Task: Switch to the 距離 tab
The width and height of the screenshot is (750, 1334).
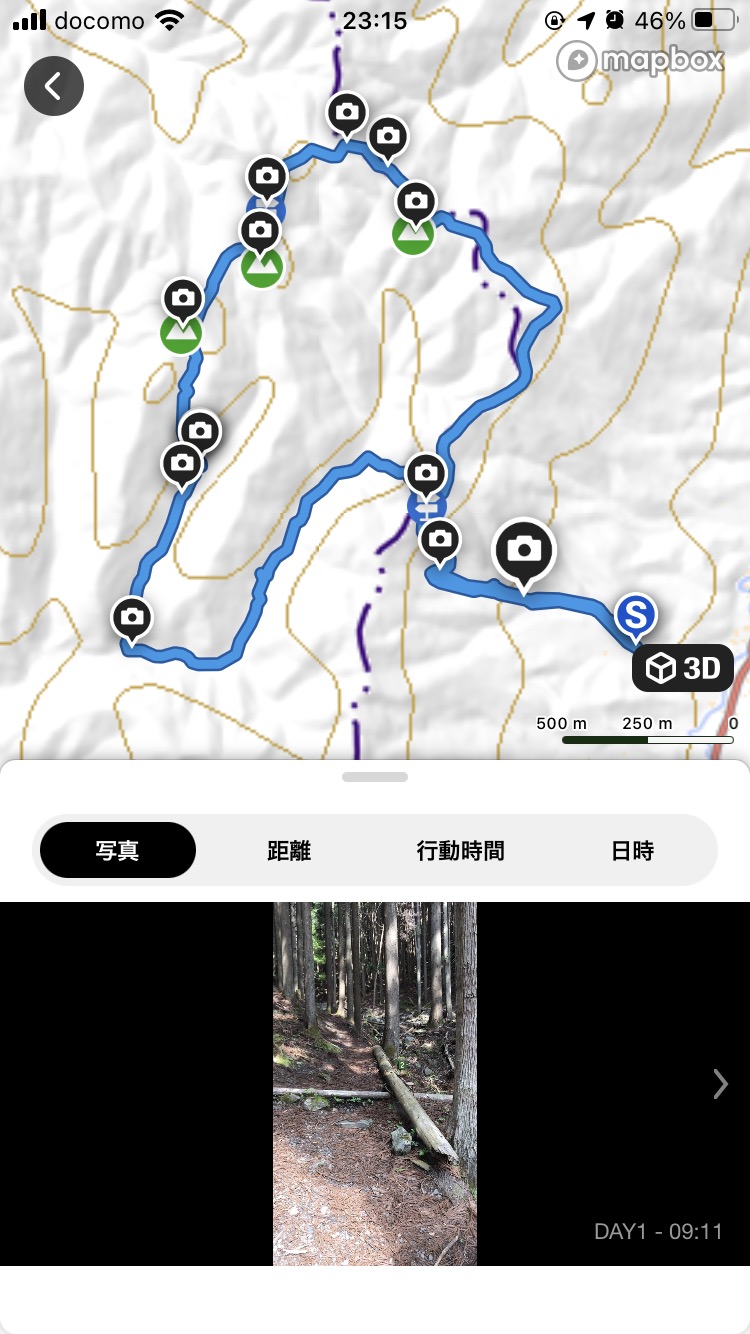Action: pyautogui.click(x=289, y=850)
